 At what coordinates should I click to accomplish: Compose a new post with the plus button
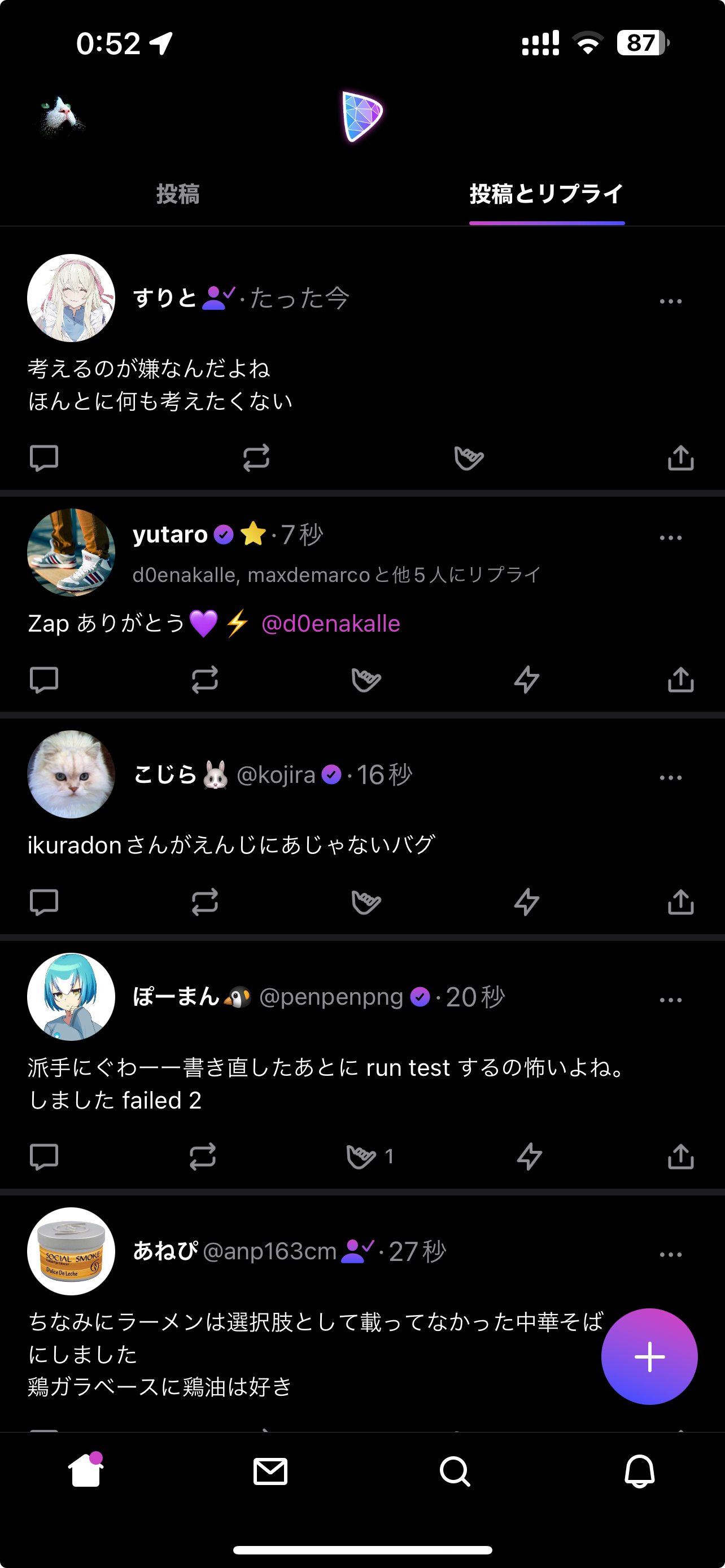pyautogui.click(x=649, y=1356)
